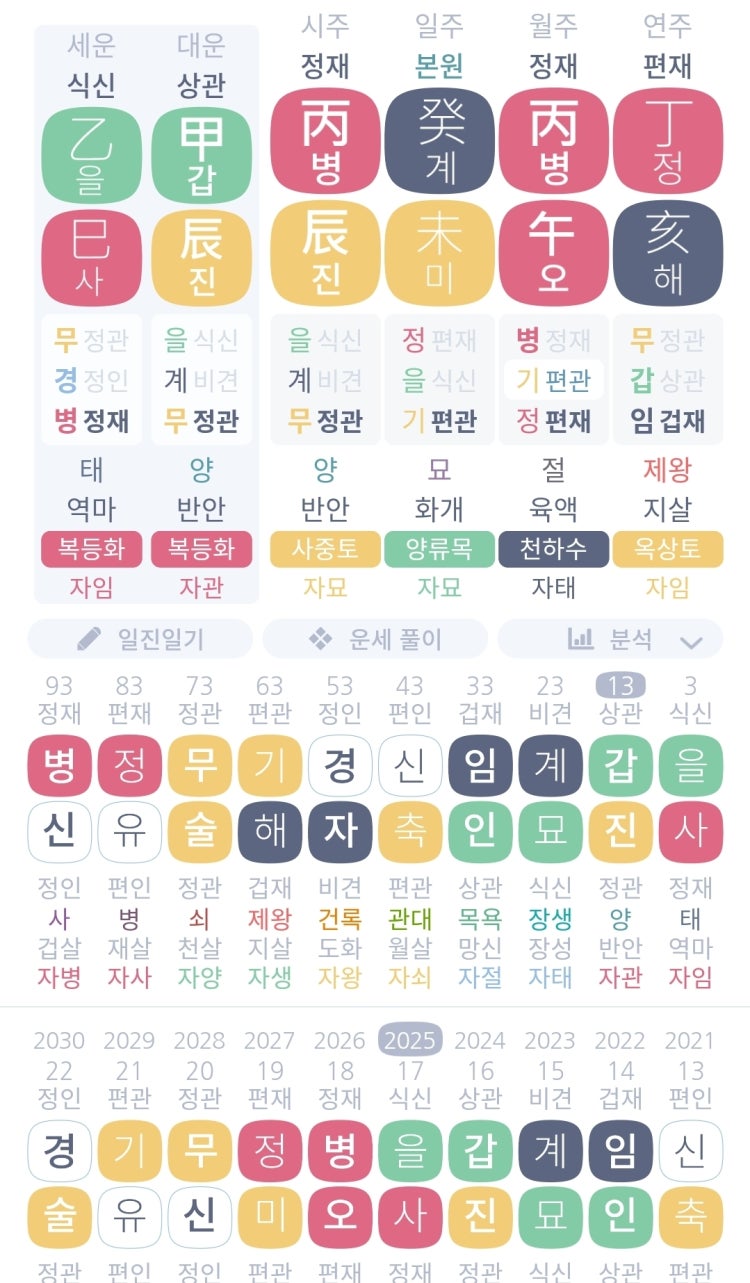Choose year 2022 임인 in yearly fortune
The image size is (750, 1283).
click(620, 1183)
